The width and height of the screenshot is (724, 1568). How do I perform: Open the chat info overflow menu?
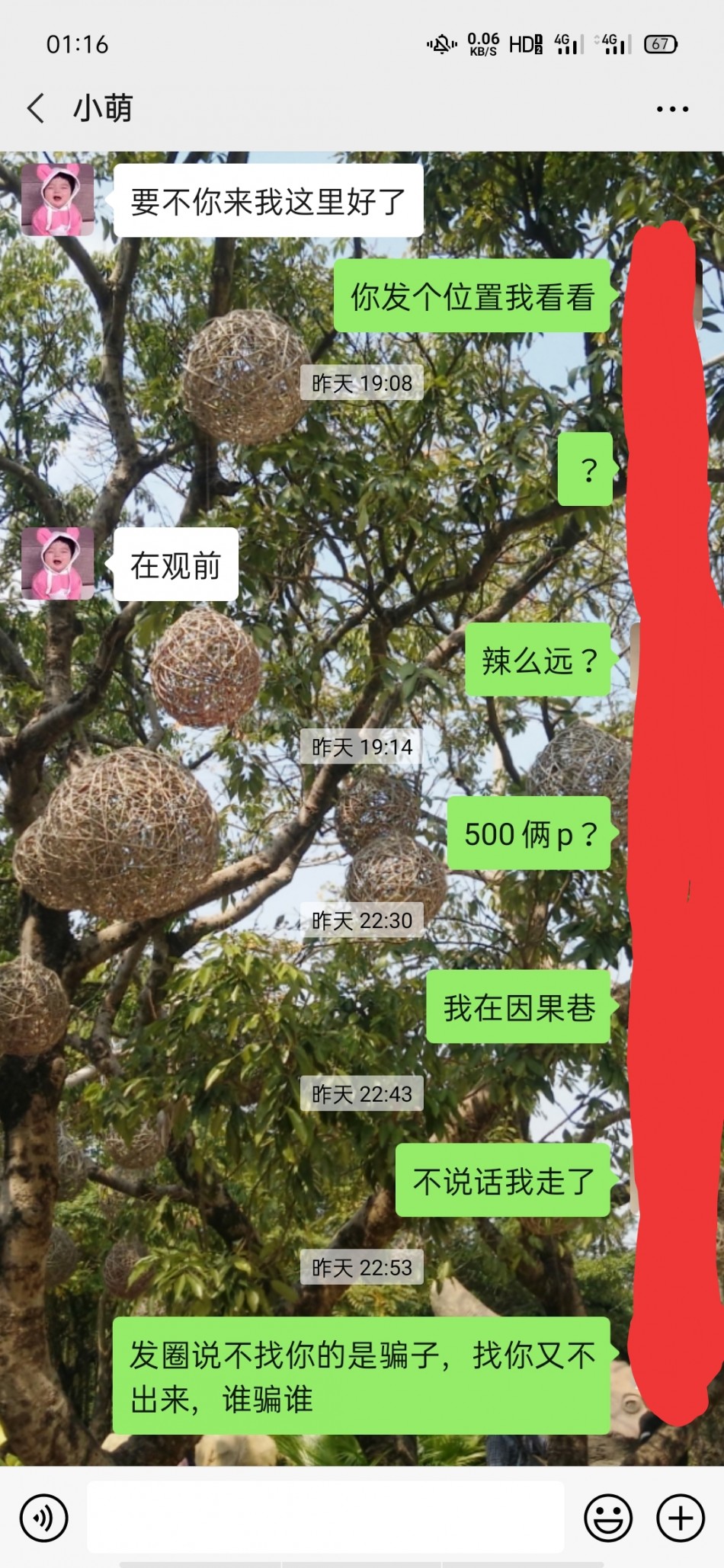coord(672,109)
